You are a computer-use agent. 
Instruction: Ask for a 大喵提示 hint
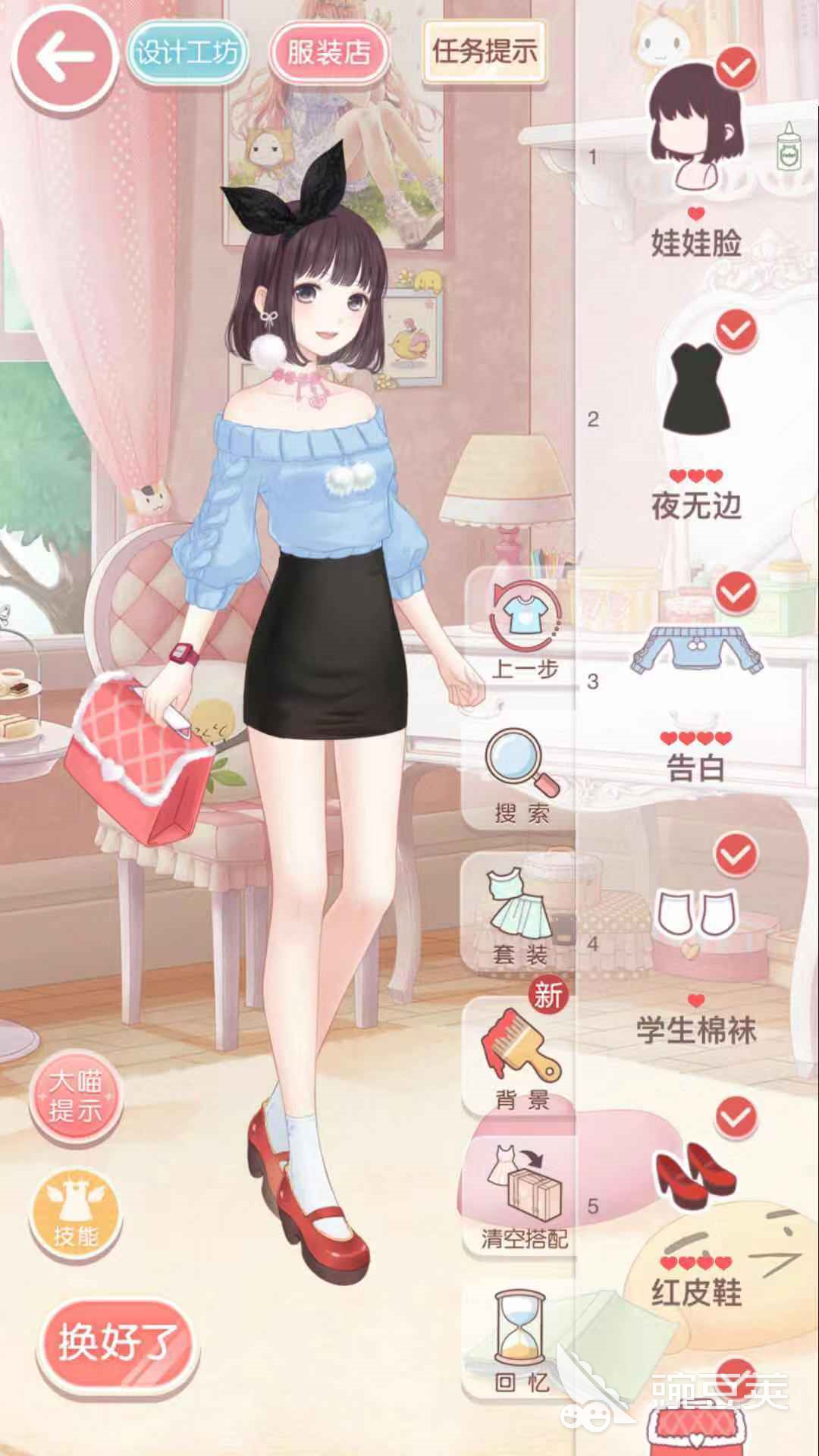click(x=75, y=1096)
